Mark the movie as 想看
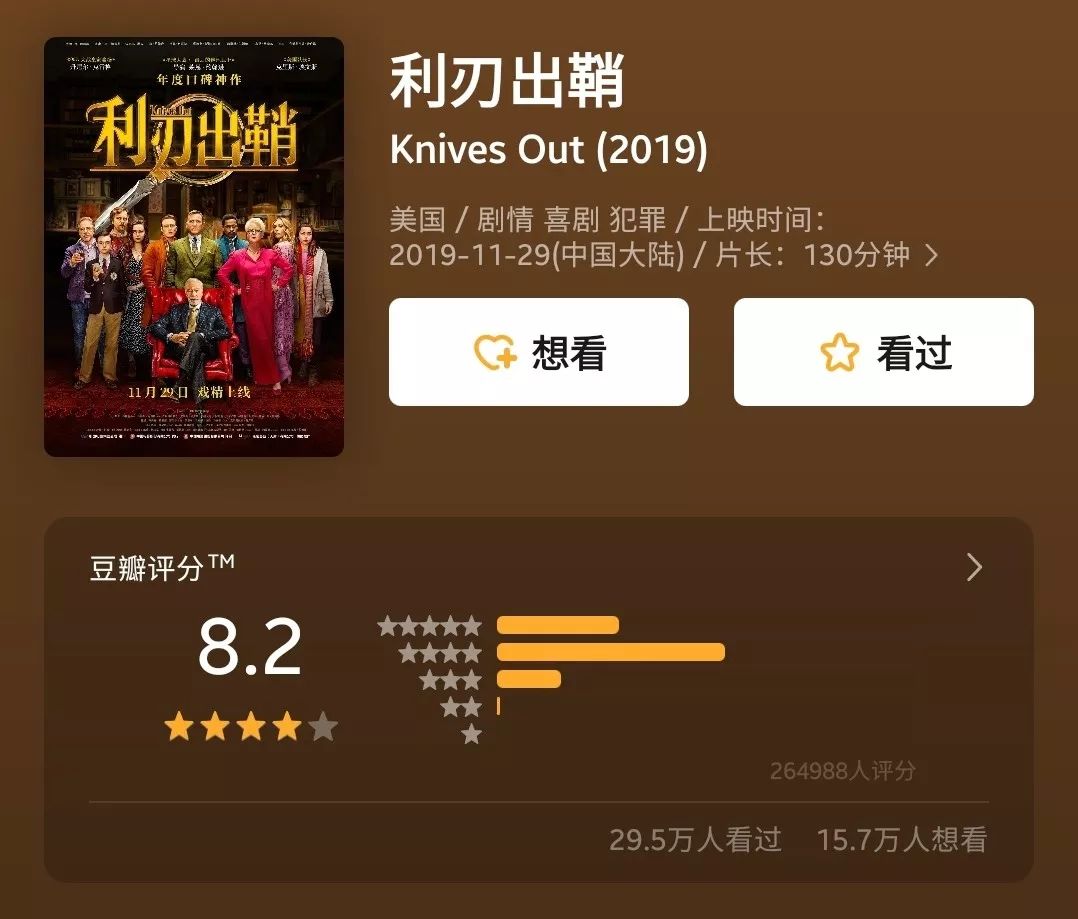 pos(538,352)
